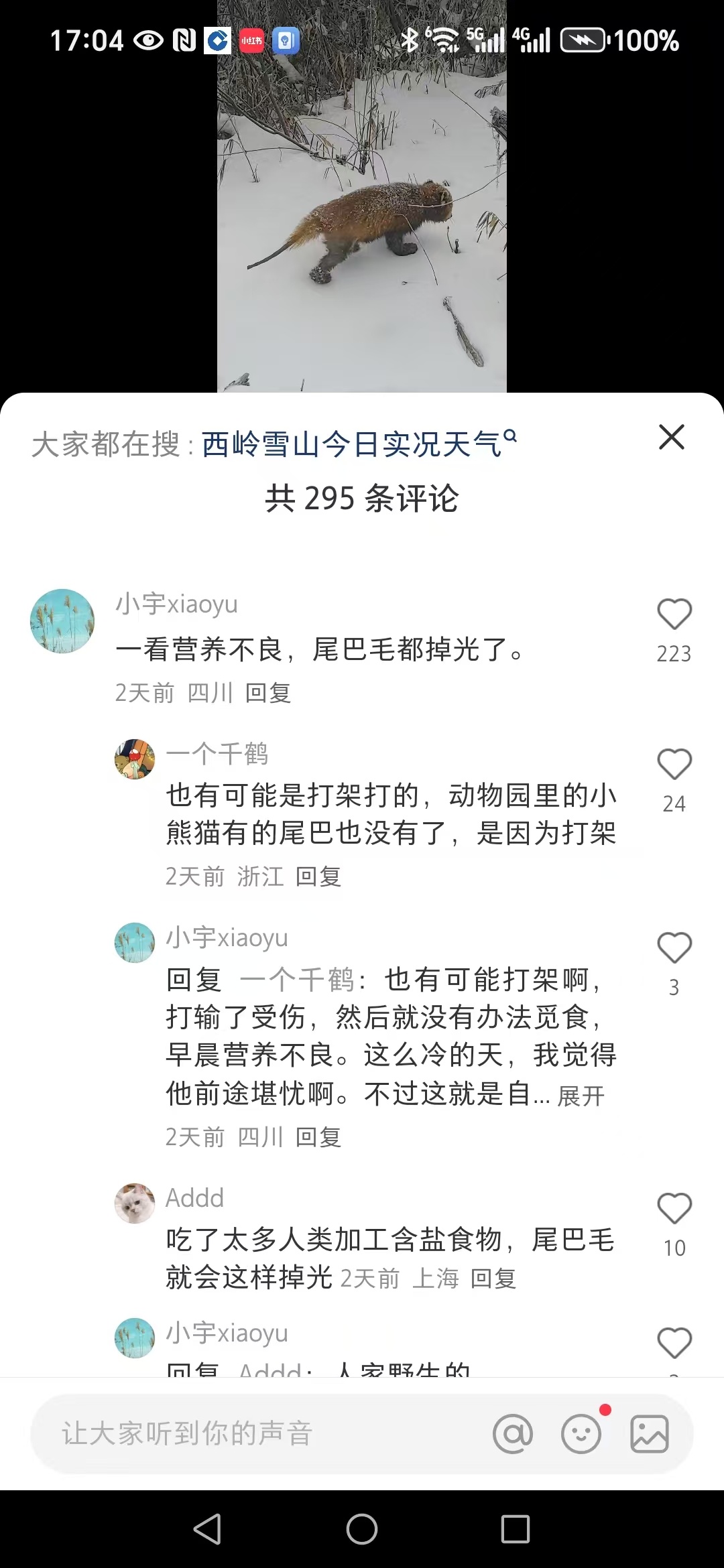Like 一个千鹤's reply about fighting
This screenshot has height=1568, width=724.
pos(674,765)
